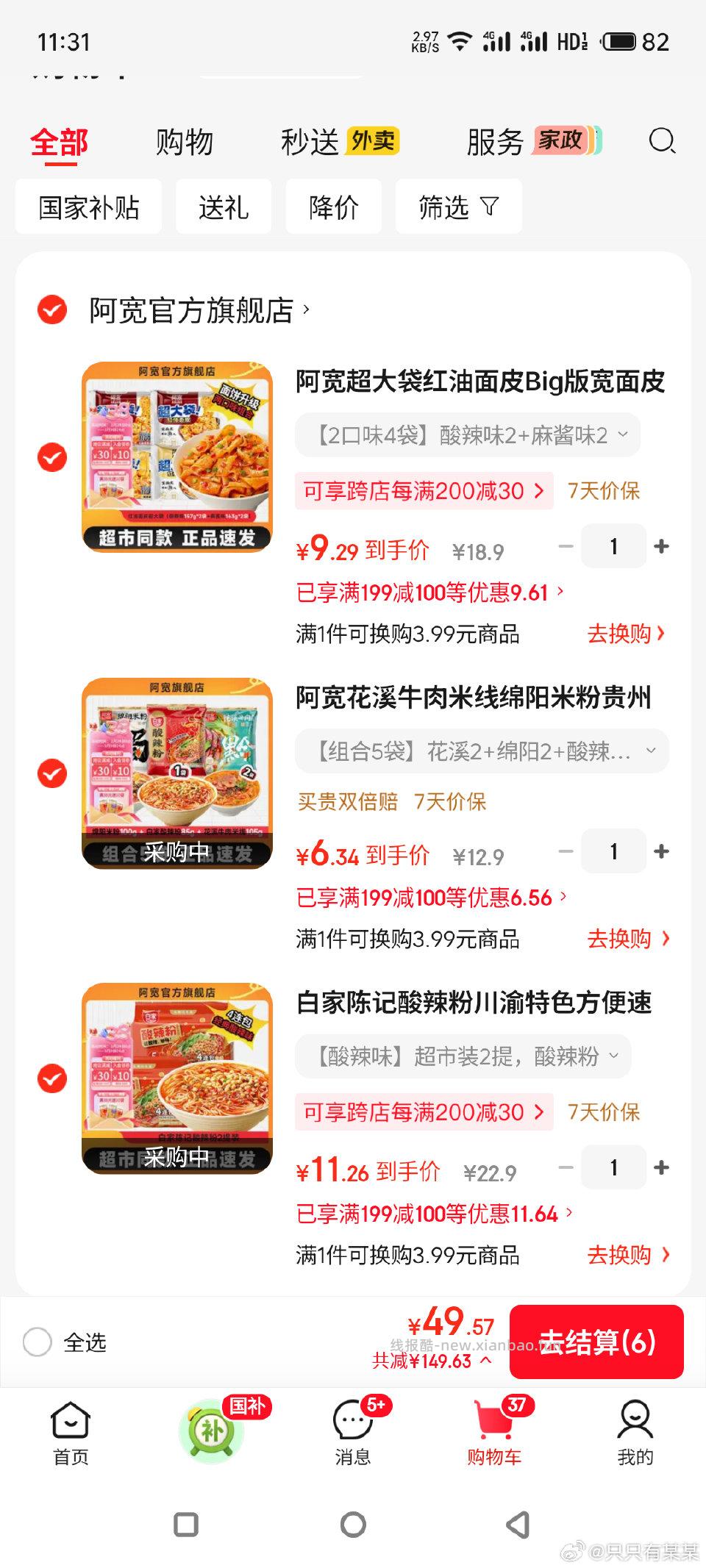Enable 全选 to select all items

(38, 1342)
